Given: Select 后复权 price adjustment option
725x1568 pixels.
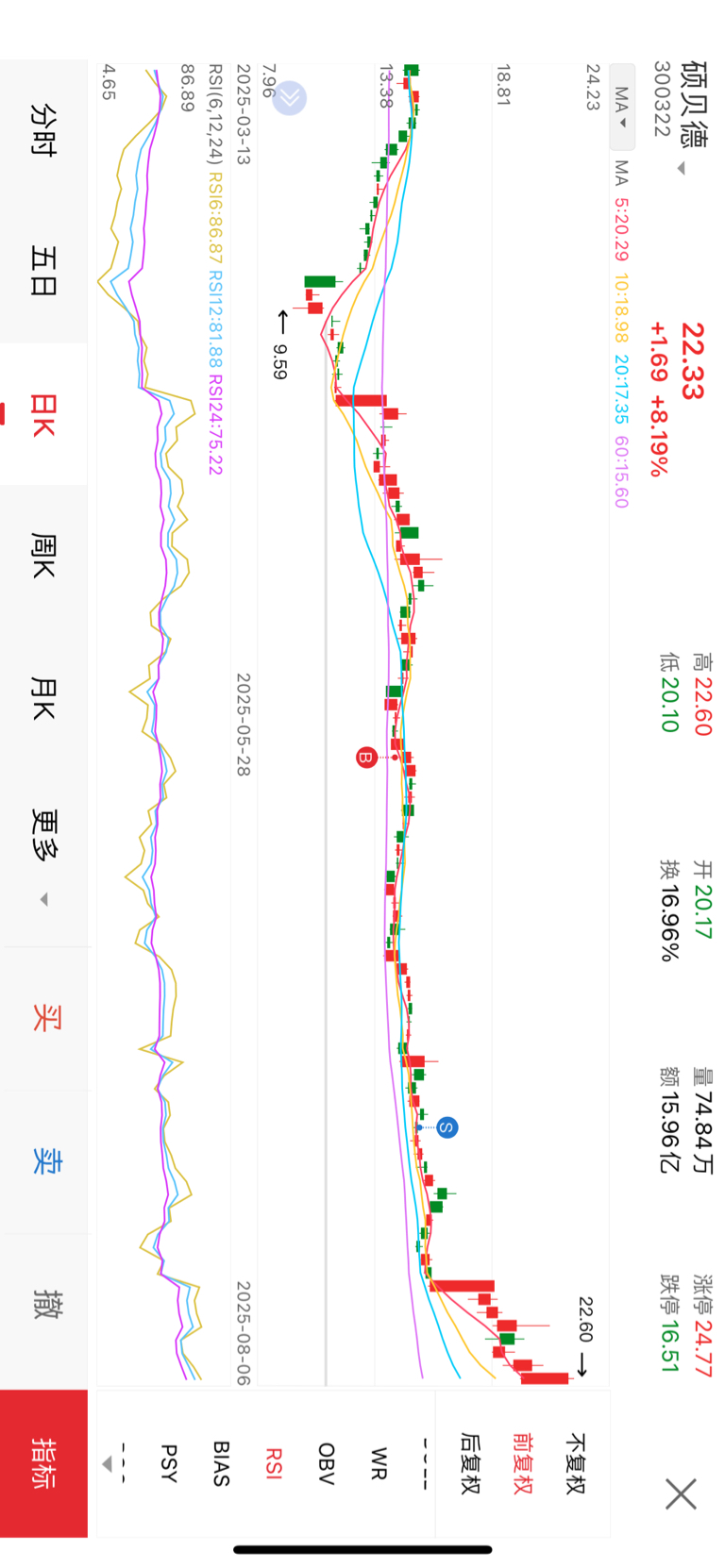Looking at the screenshot, I should (x=470, y=1463).
